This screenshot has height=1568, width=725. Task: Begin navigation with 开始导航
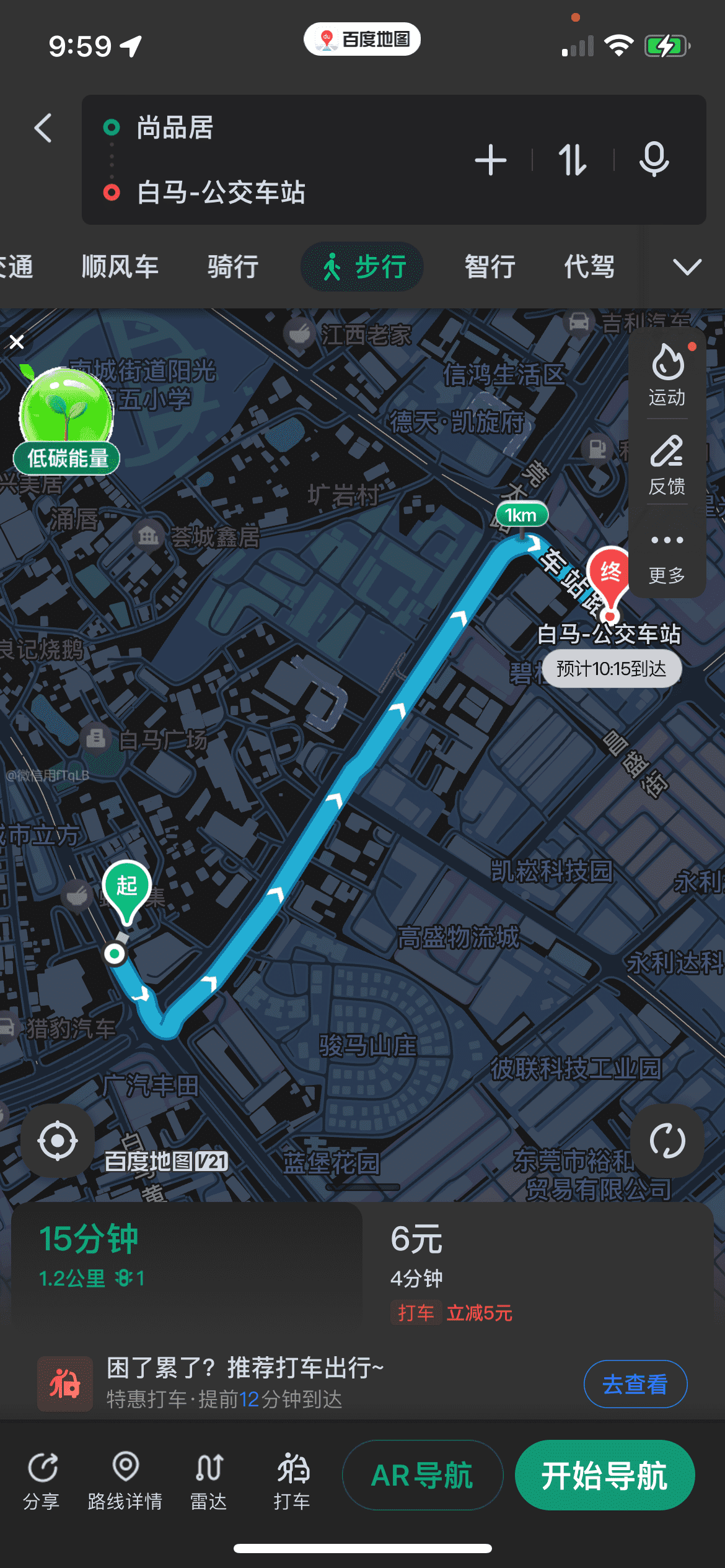coord(604,1475)
